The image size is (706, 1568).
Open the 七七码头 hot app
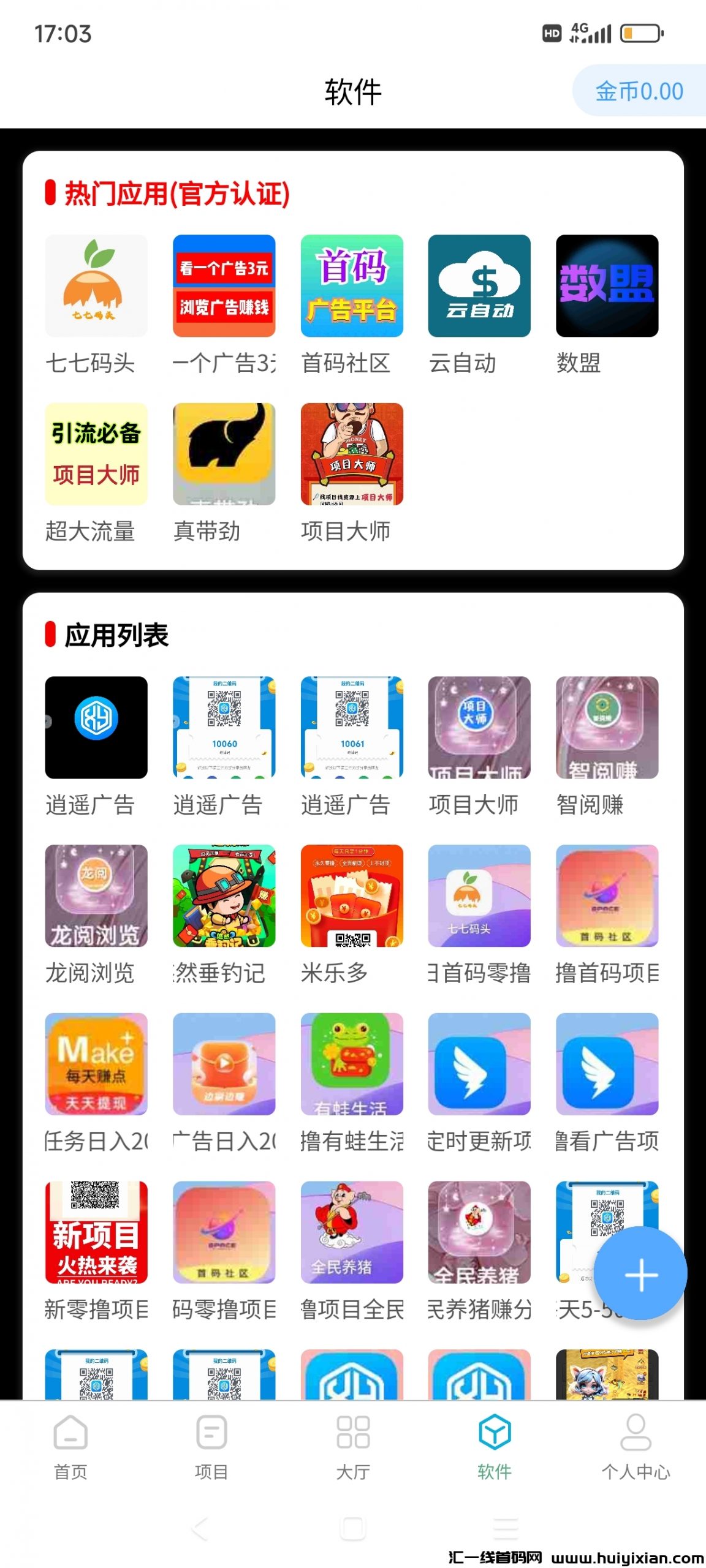pyautogui.click(x=96, y=286)
